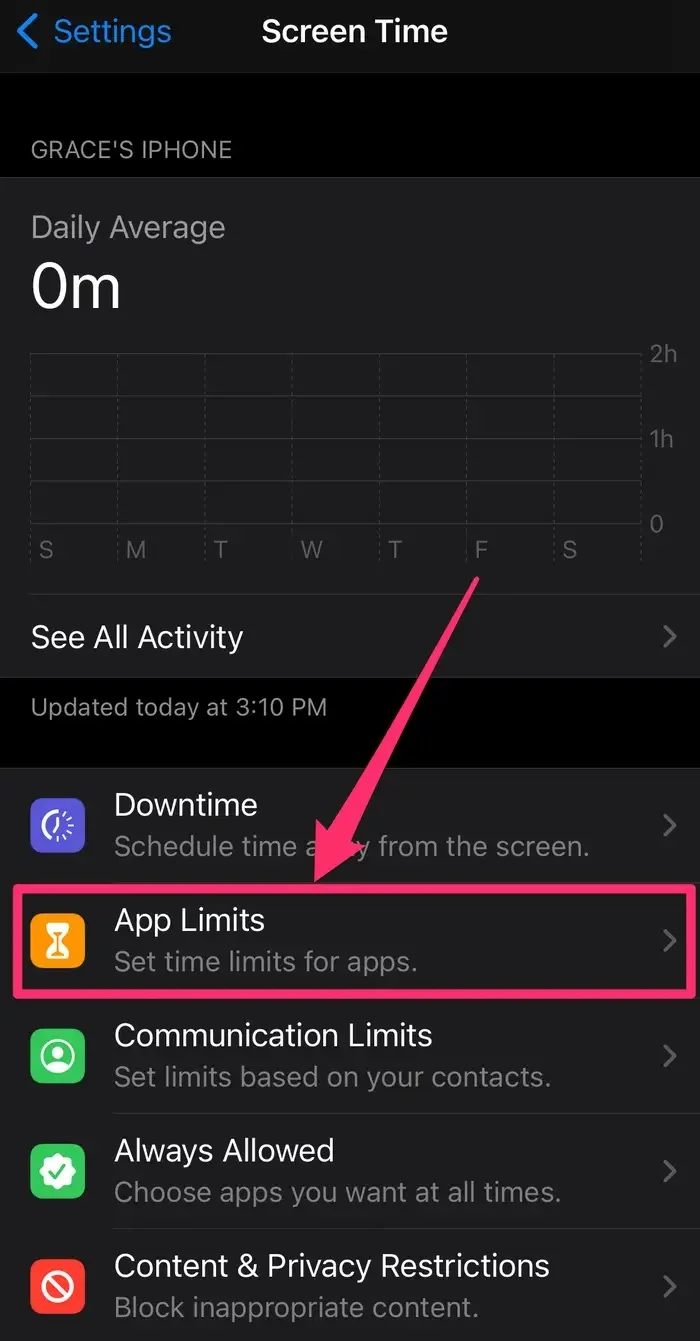Open Always Allowed apps

350,1170
